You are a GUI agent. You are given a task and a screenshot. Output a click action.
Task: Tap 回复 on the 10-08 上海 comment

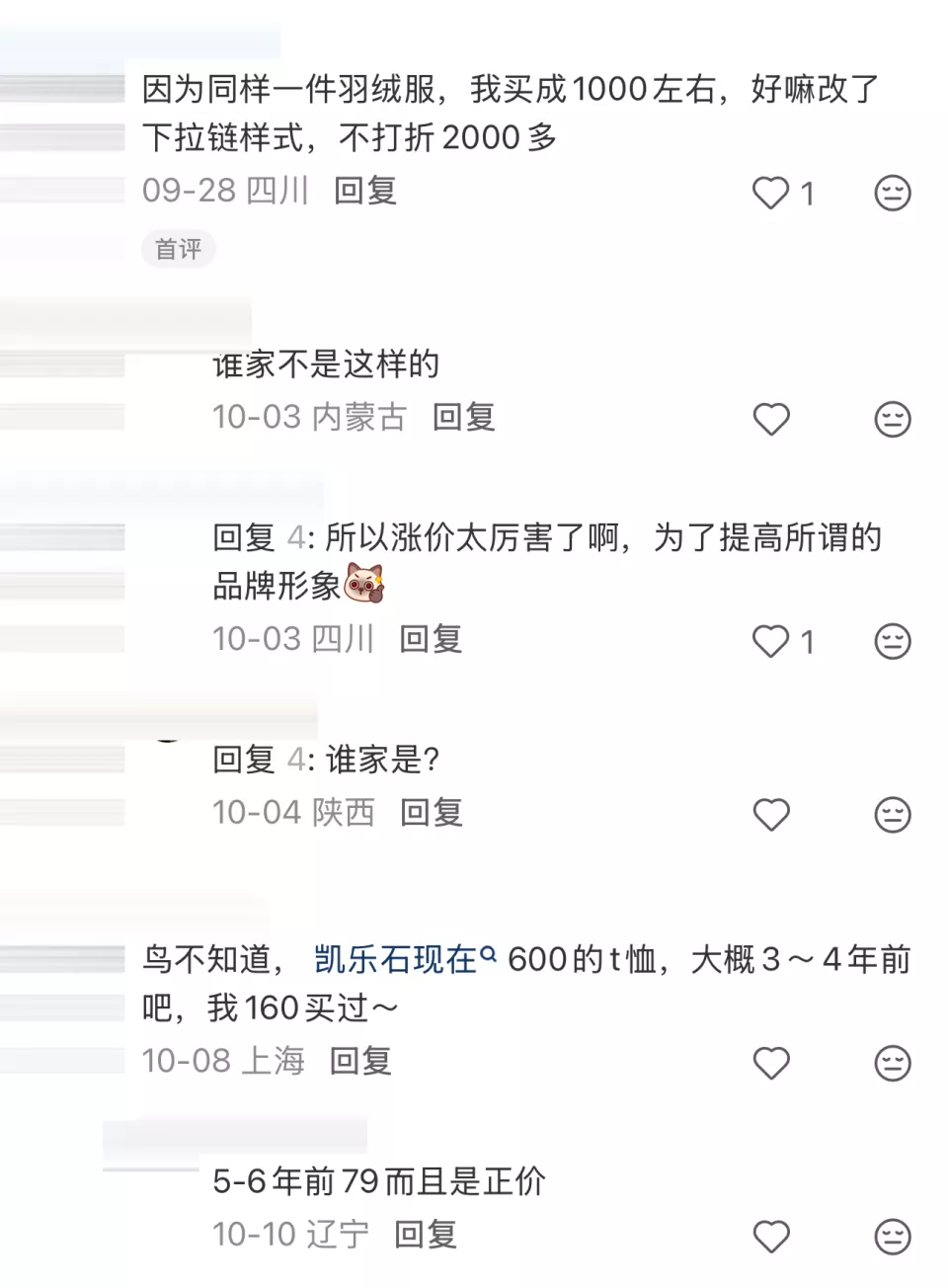coord(360,1061)
